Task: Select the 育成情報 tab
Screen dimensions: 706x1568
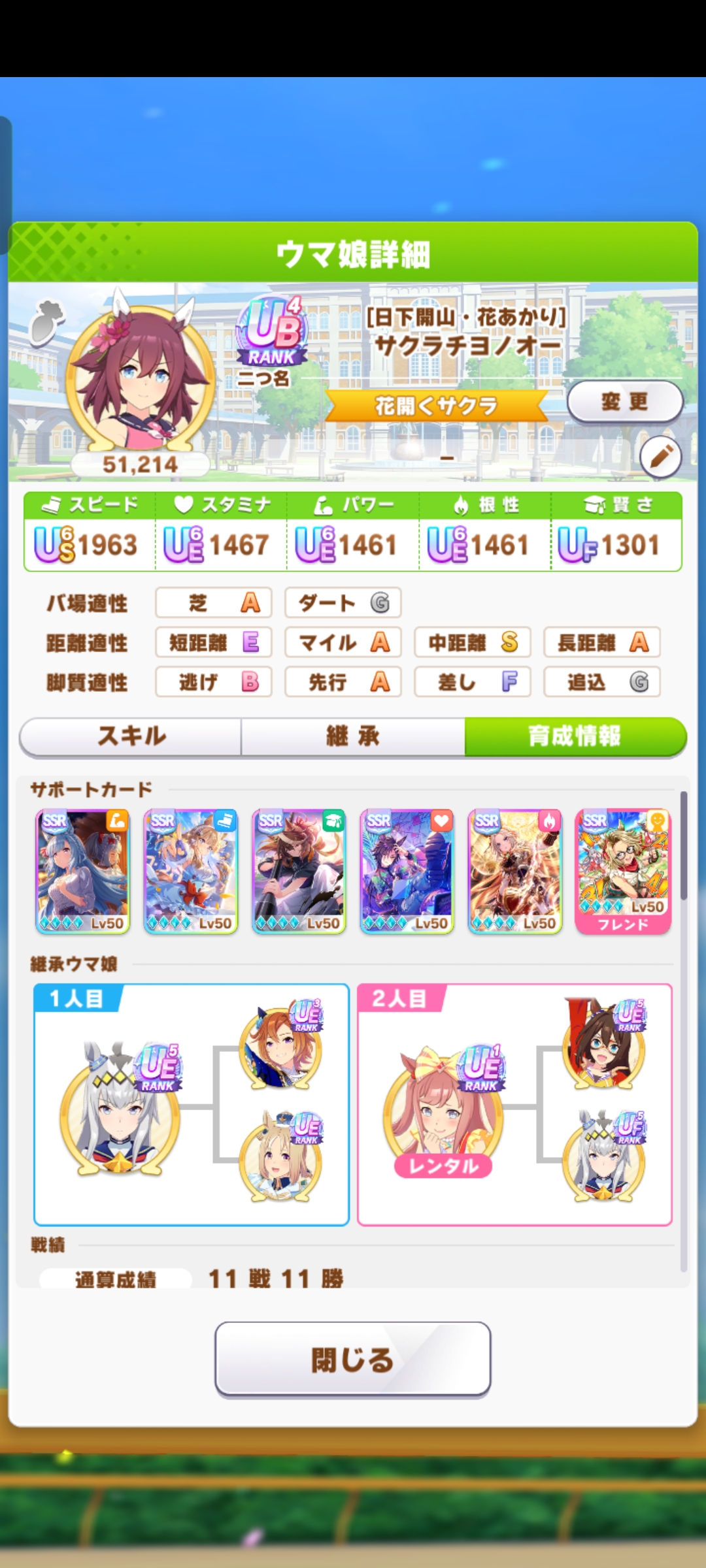Action: click(575, 736)
